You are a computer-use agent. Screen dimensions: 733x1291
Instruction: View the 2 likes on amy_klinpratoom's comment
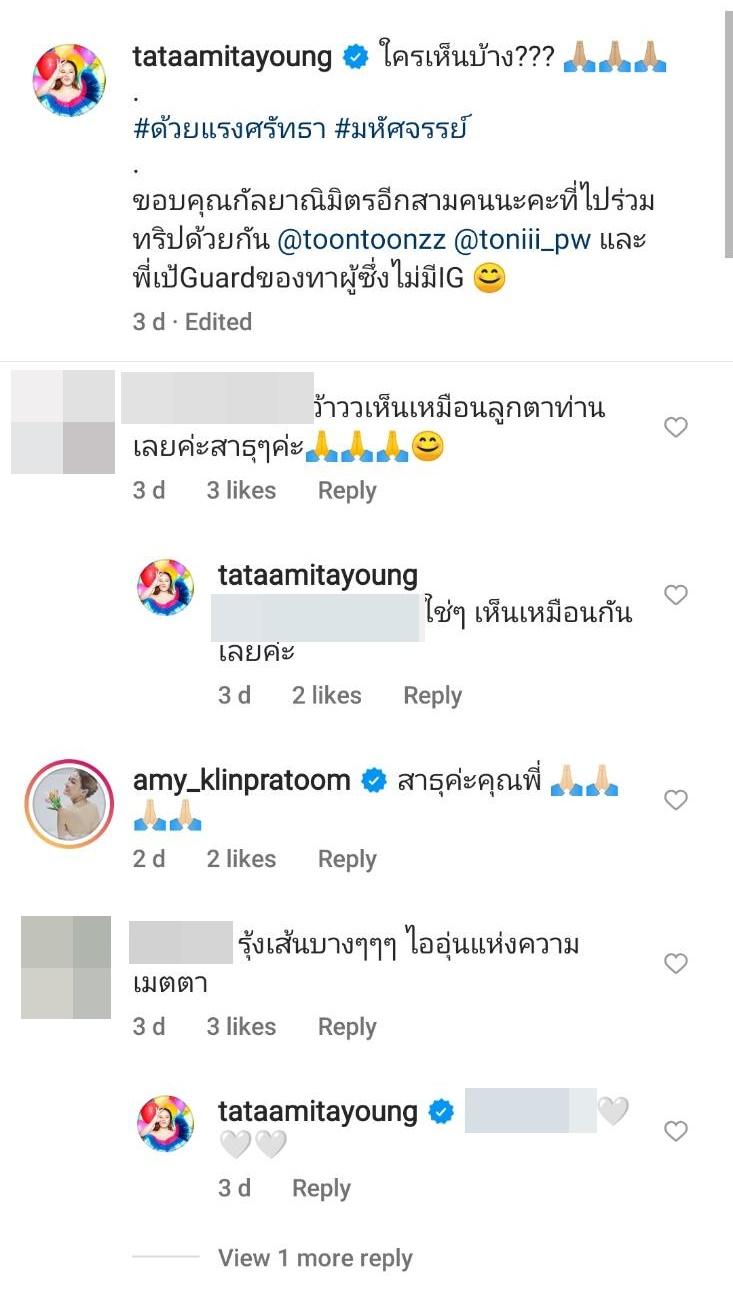click(241, 859)
